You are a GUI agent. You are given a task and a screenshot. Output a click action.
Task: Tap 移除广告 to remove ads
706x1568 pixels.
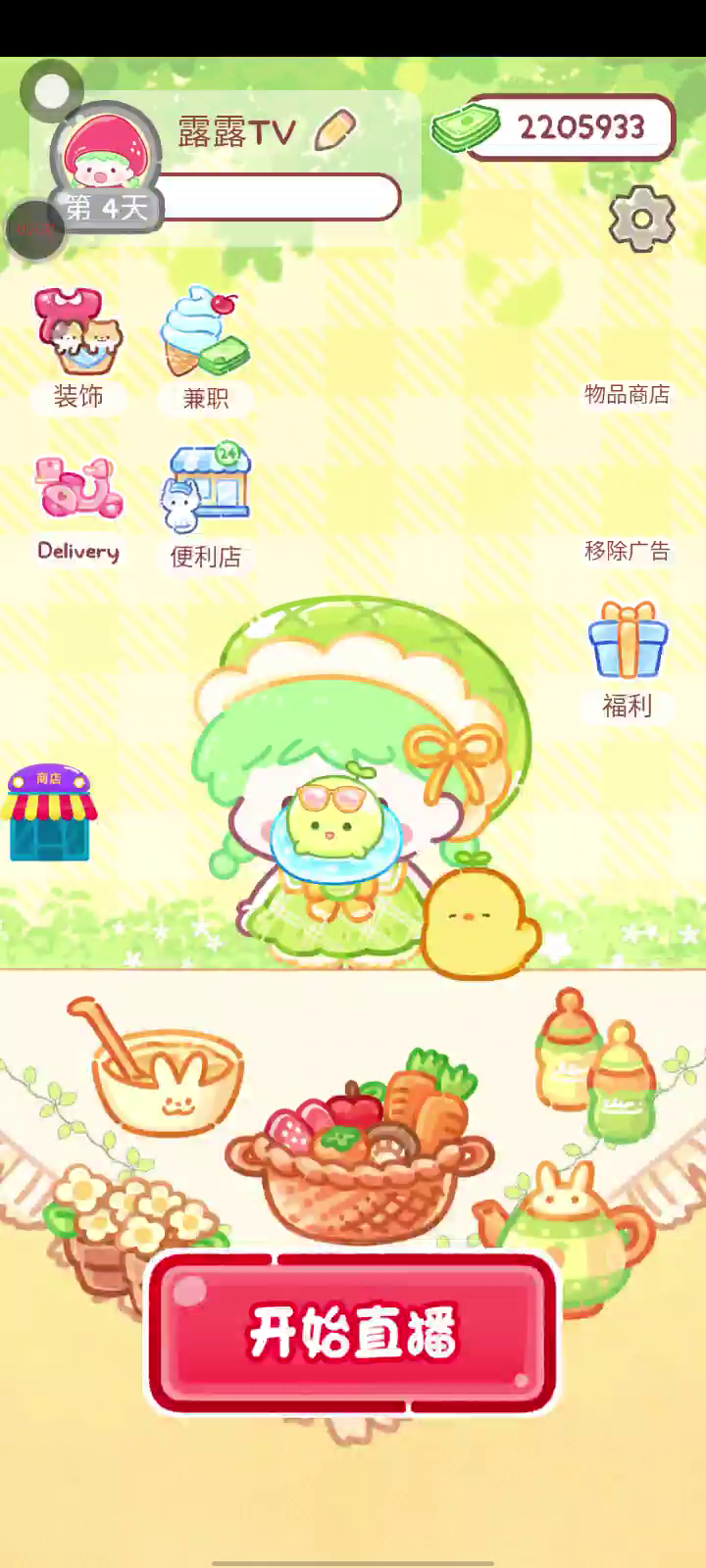coord(627,551)
